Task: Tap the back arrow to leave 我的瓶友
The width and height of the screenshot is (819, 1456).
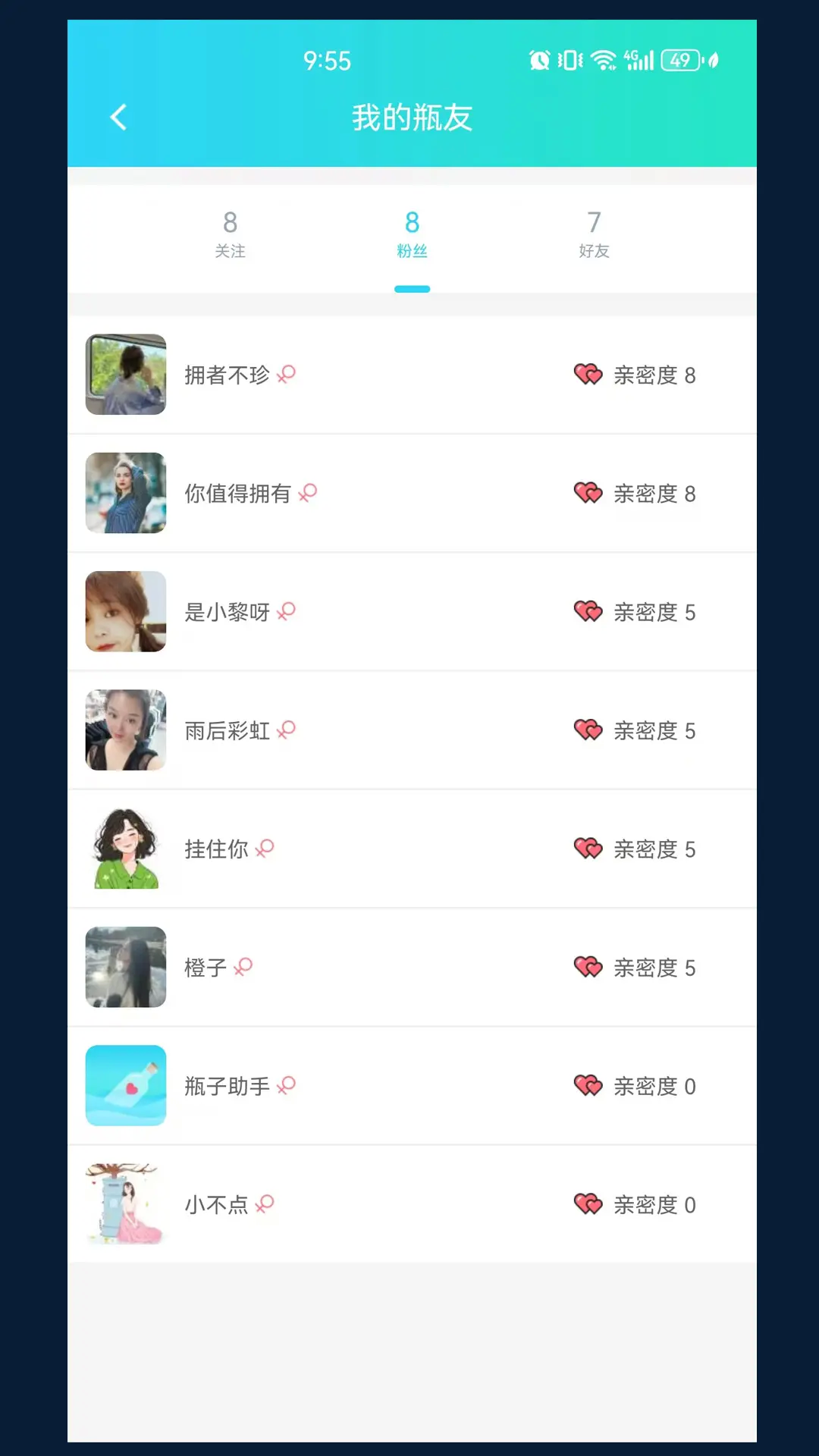Action: (118, 117)
